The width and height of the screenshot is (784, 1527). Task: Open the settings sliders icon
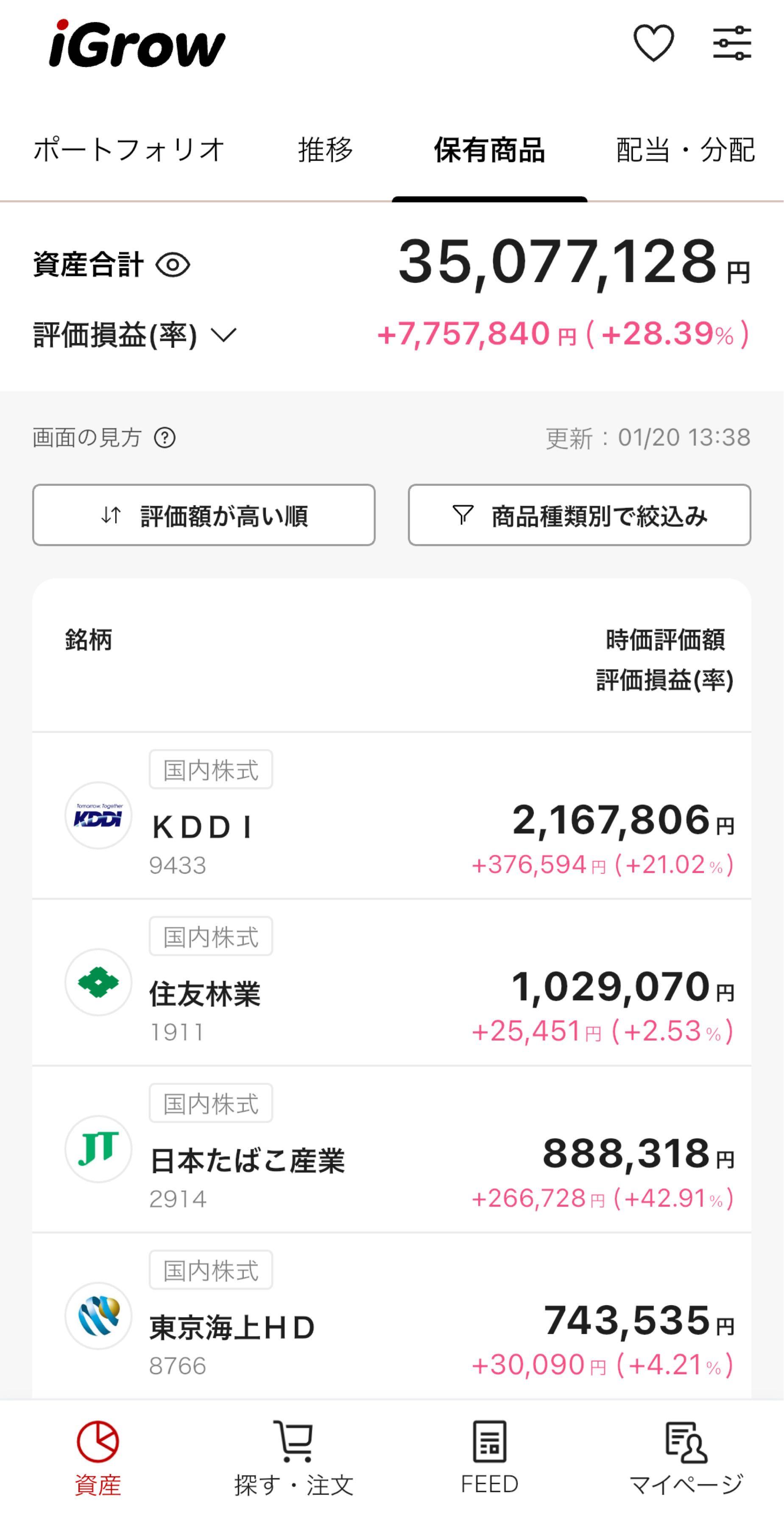(x=731, y=43)
